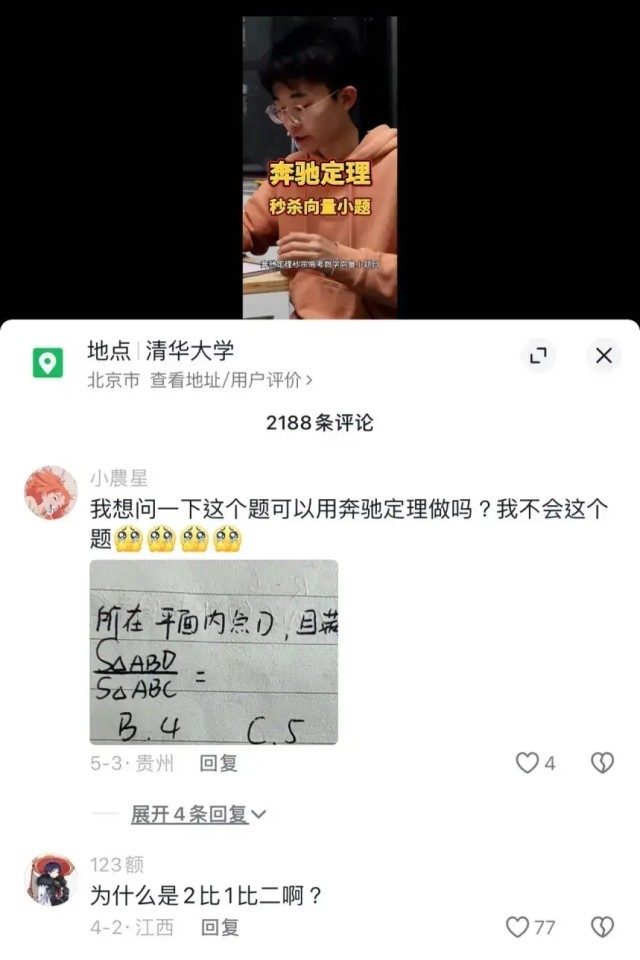This screenshot has width=640, height=960.
Task: Close the comments panel
Action: [x=603, y=356]
